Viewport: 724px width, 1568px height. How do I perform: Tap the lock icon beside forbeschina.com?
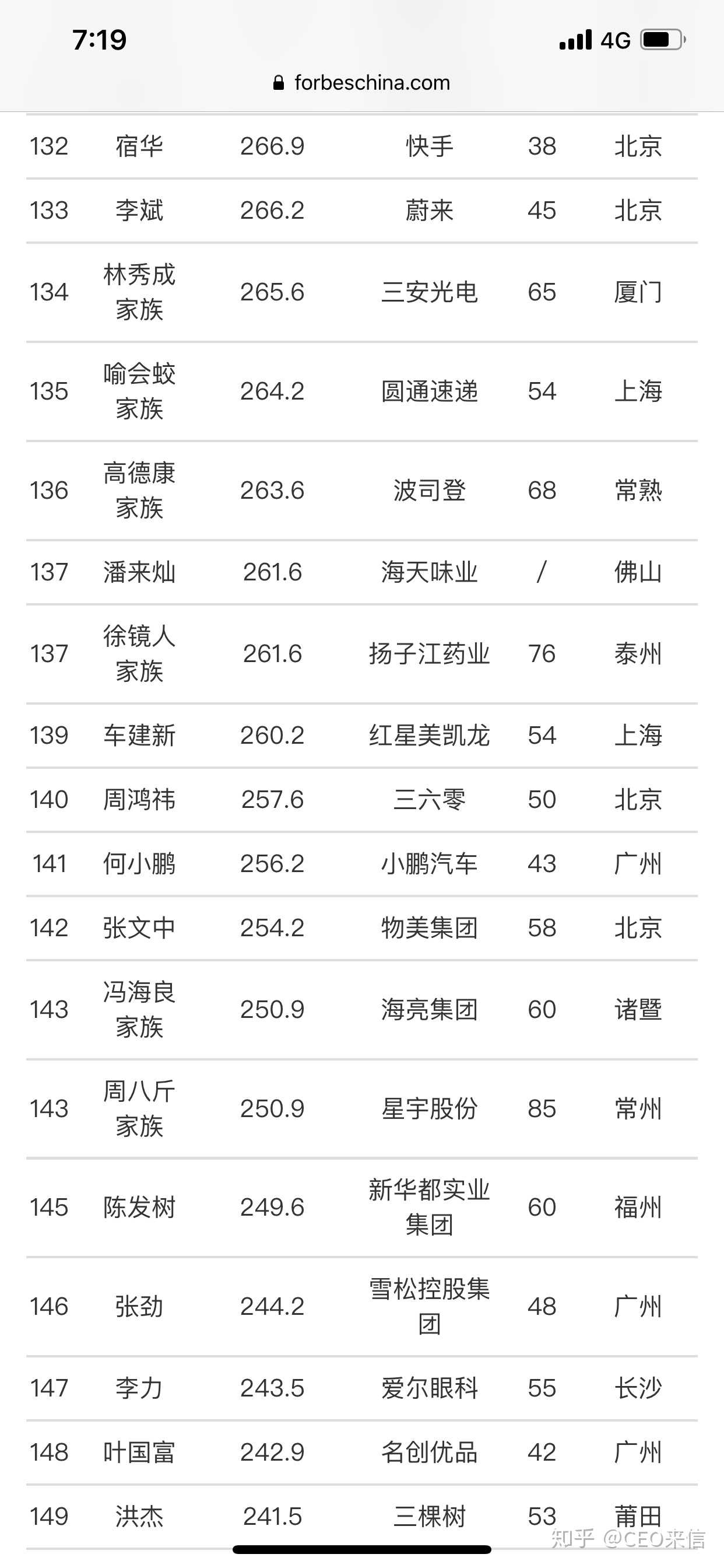[277, 83]
